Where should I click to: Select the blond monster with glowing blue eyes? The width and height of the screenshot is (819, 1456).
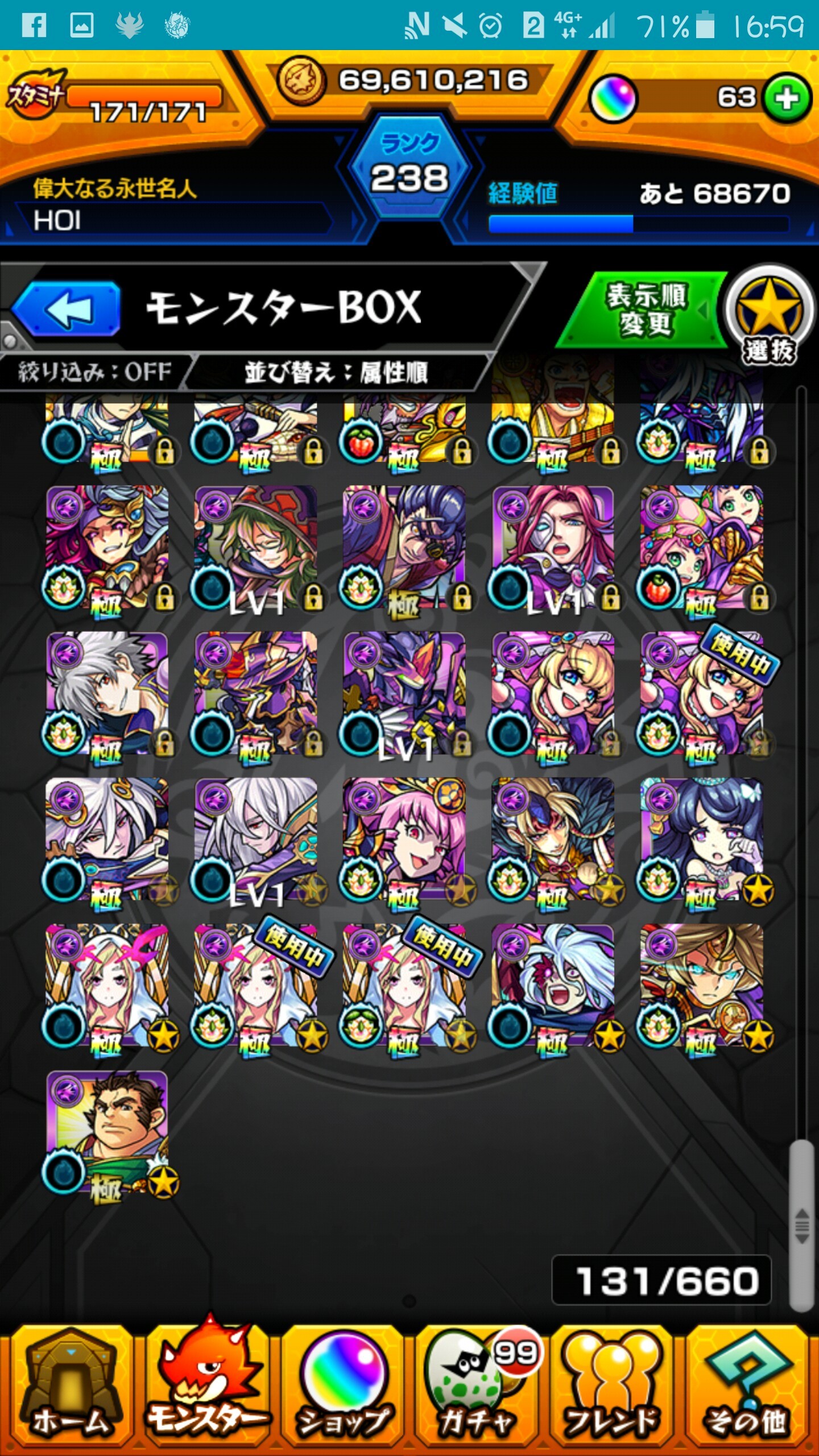click(702, 985)
